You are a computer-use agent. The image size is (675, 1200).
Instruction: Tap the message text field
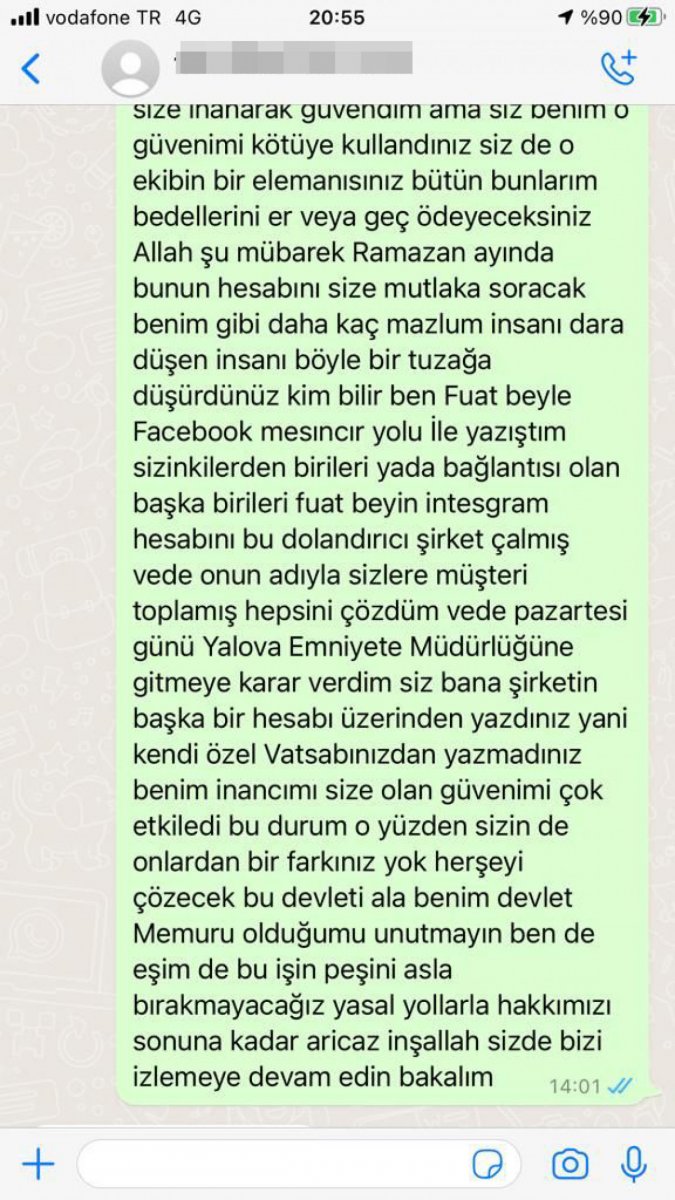click(298, 1164)
